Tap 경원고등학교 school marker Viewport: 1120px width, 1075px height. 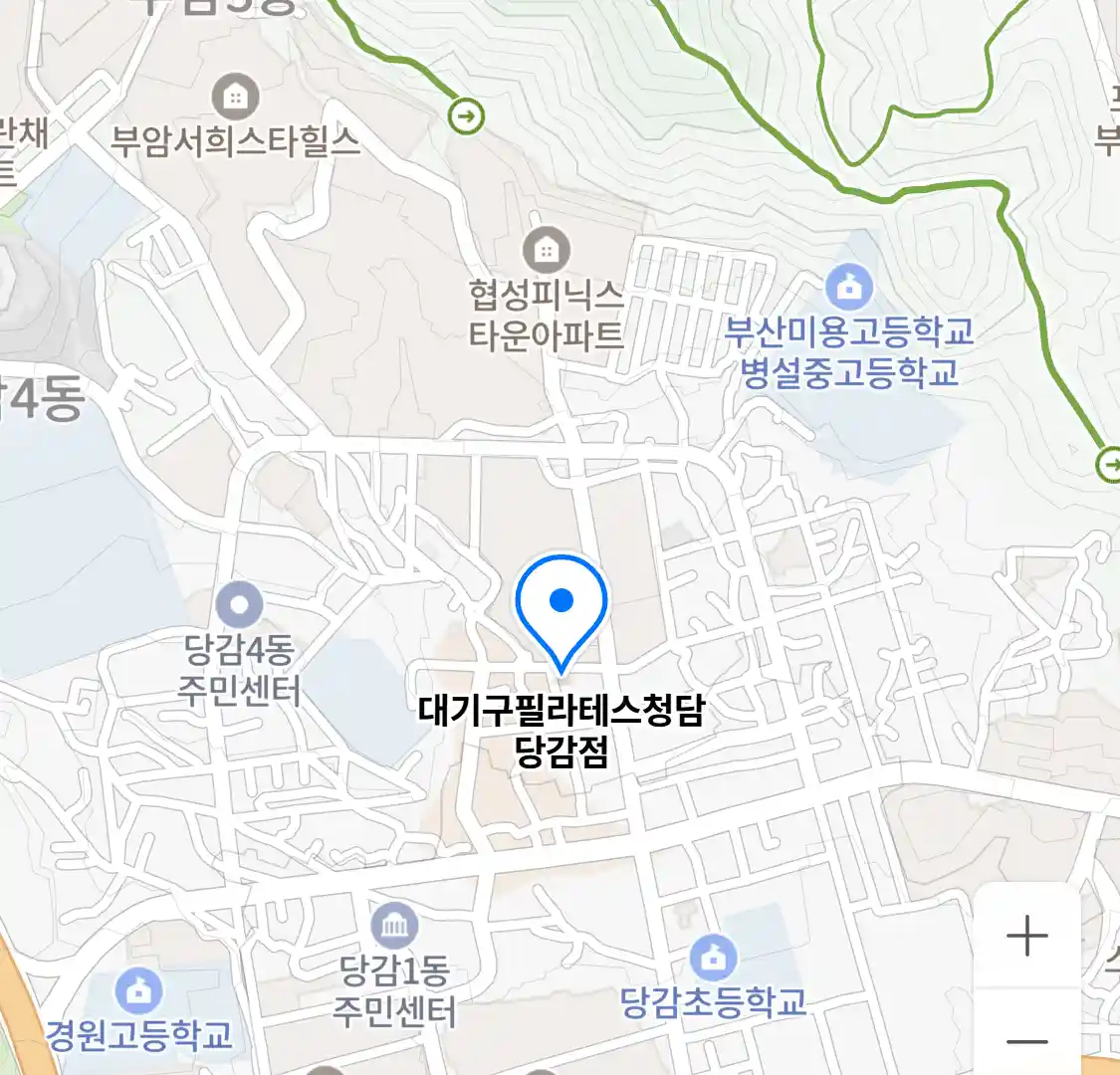pyautogui.click(x=138, y=991)
